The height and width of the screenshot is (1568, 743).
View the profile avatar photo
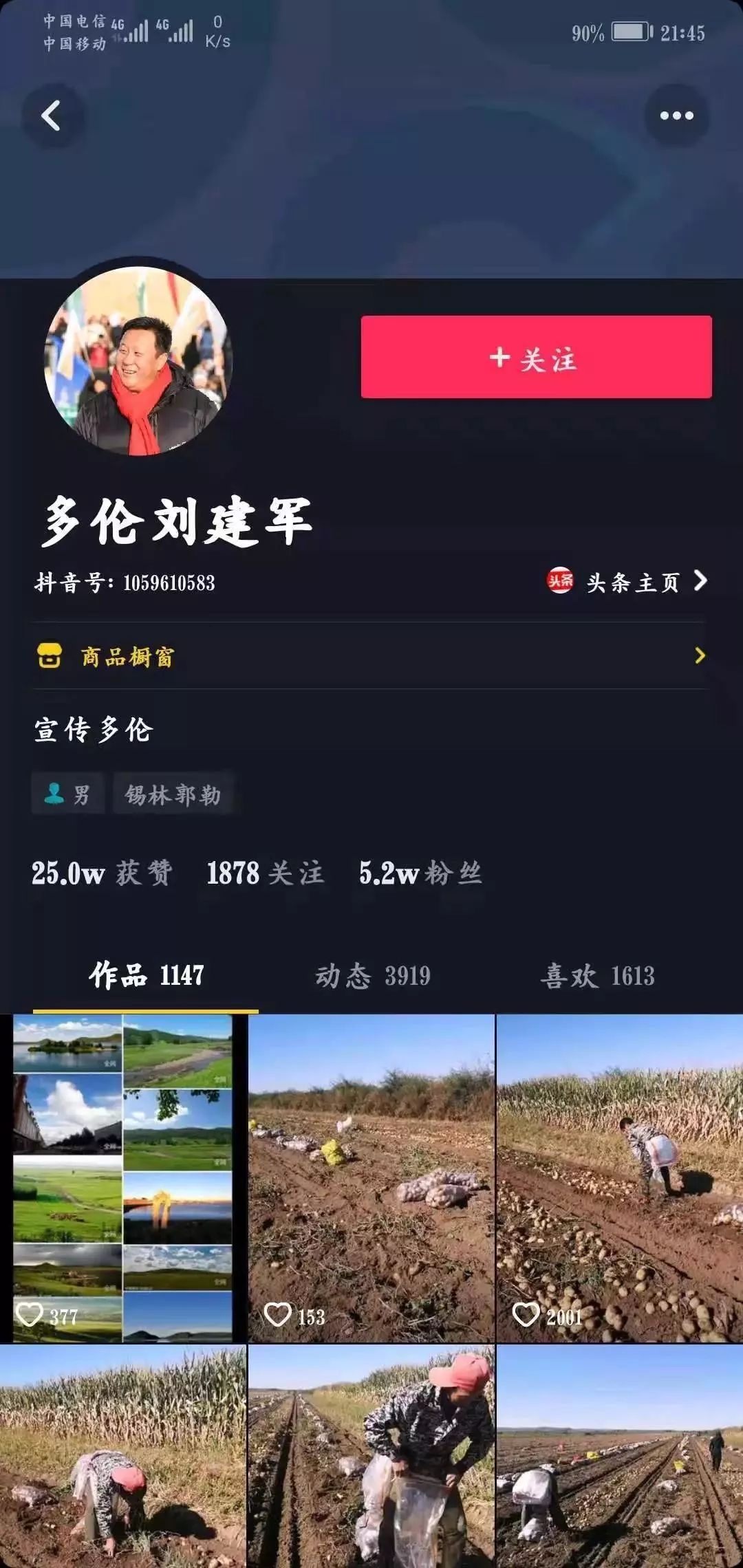click(x=138, y=361)
